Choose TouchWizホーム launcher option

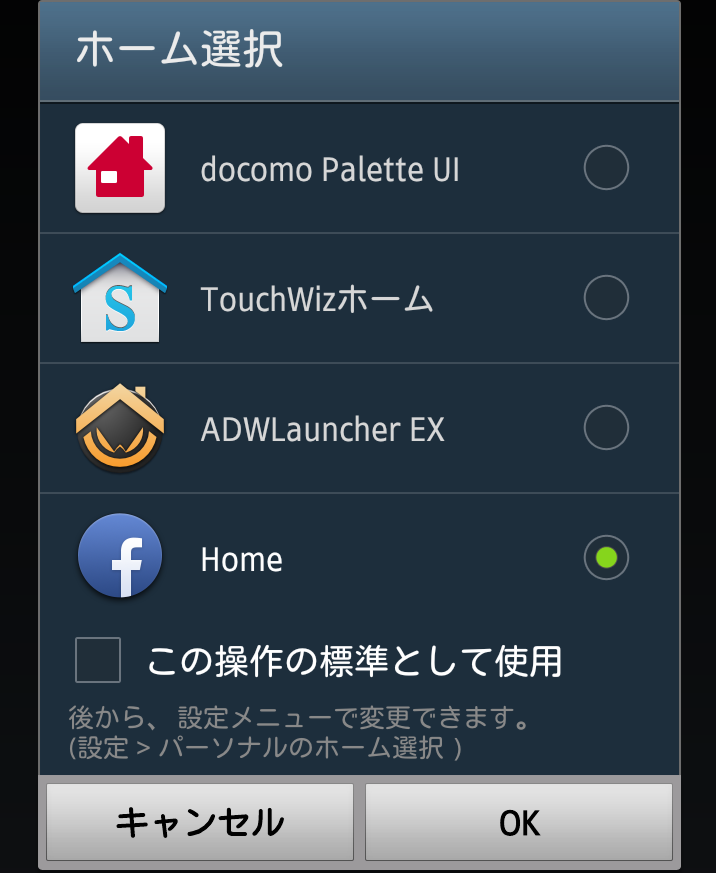(x=605, y=298)
